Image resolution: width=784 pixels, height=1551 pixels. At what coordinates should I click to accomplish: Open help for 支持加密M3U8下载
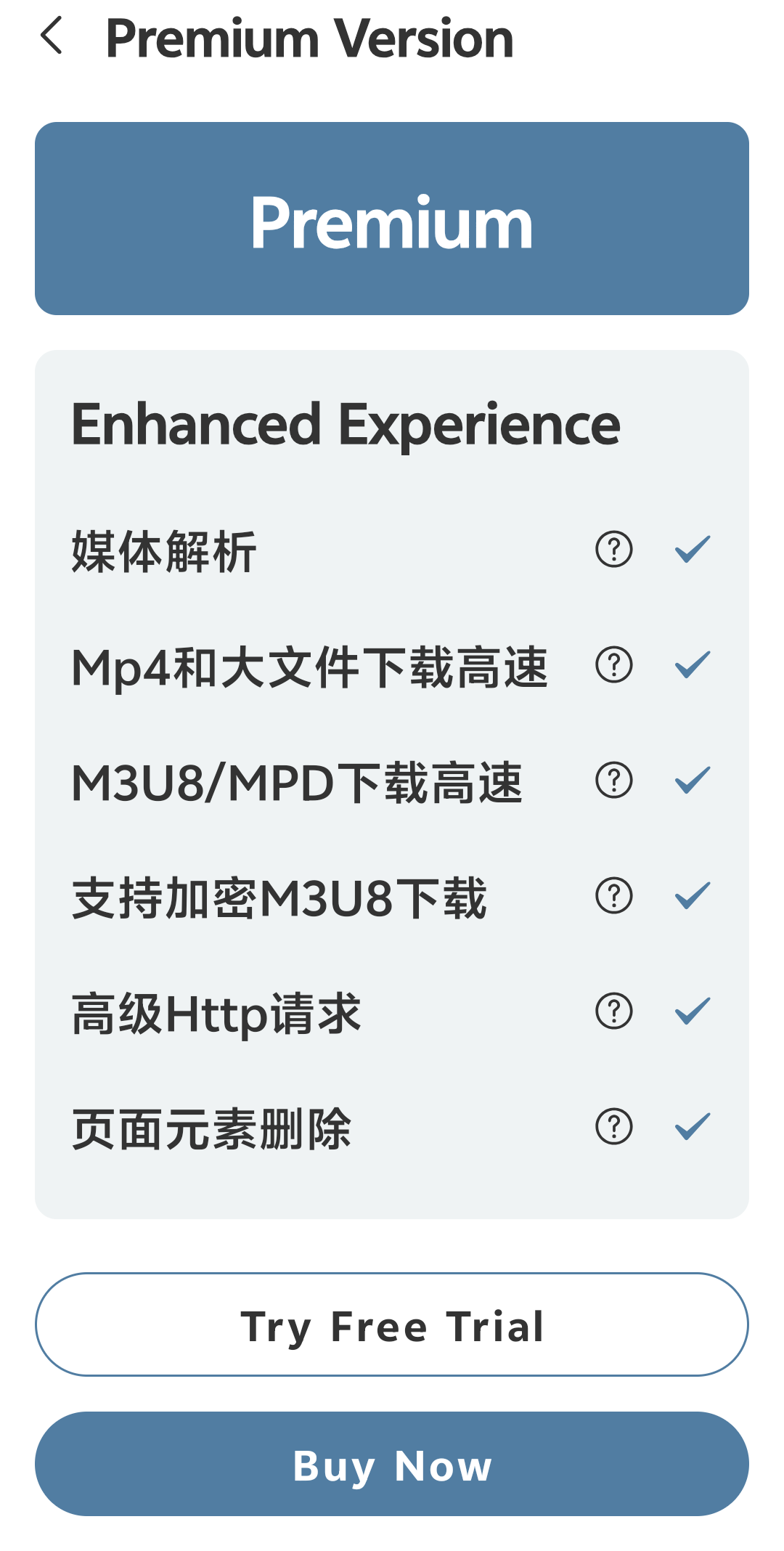click(x=614, y=895)
